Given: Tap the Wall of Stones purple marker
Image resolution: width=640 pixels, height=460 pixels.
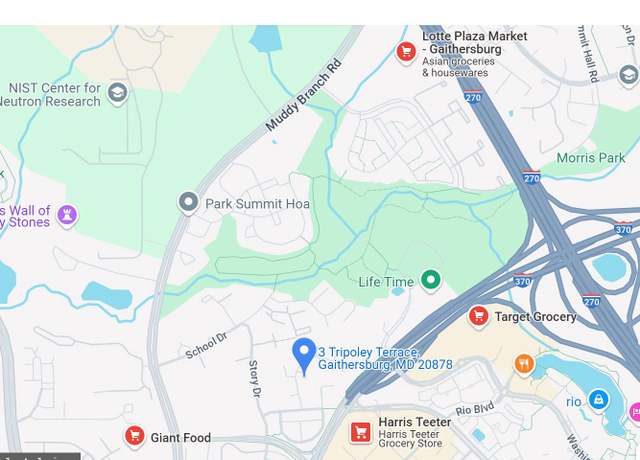Looking at the screenshot, I should (67, 215).
